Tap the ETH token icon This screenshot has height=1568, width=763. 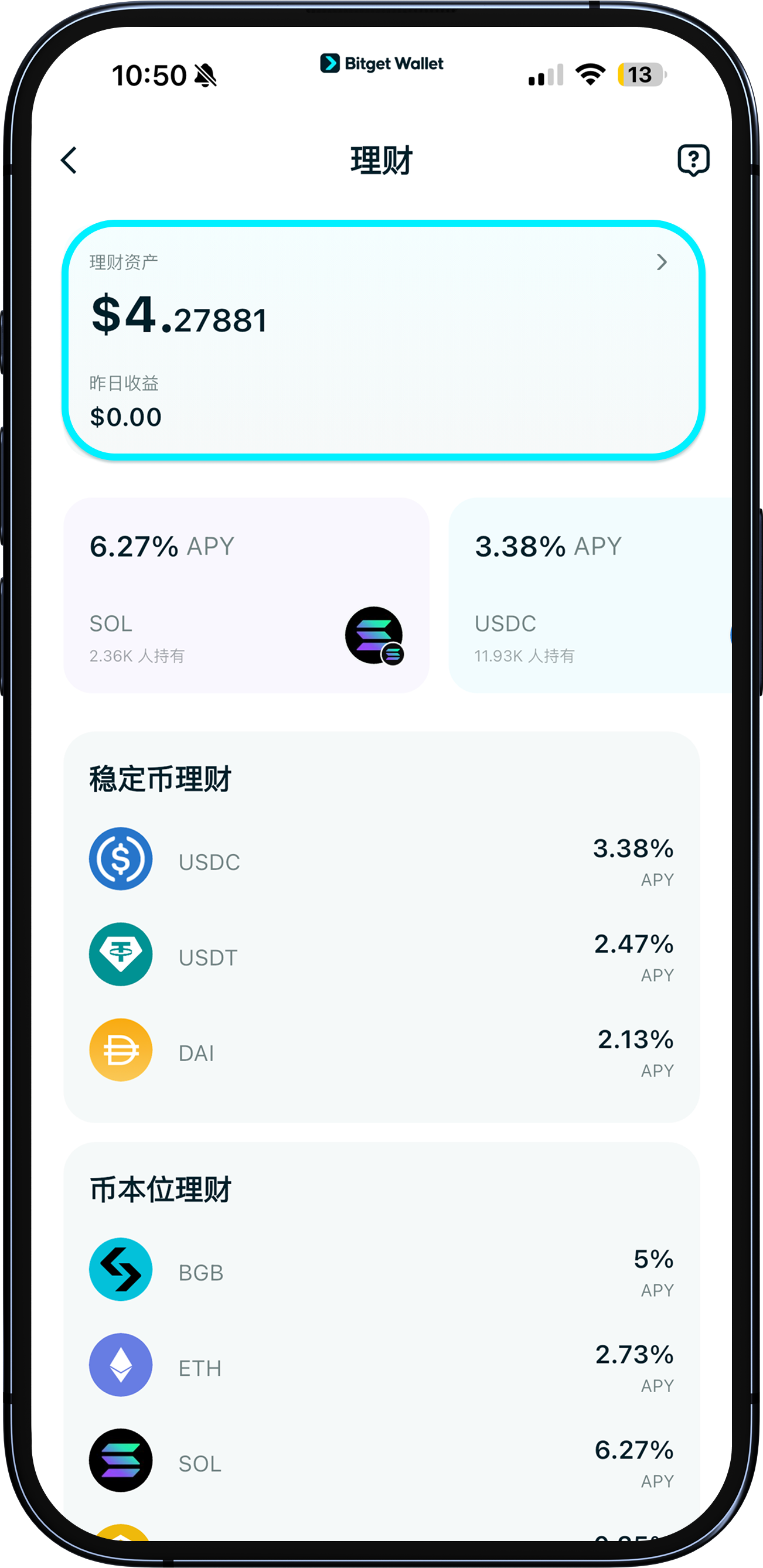[x=120, y=1365]
